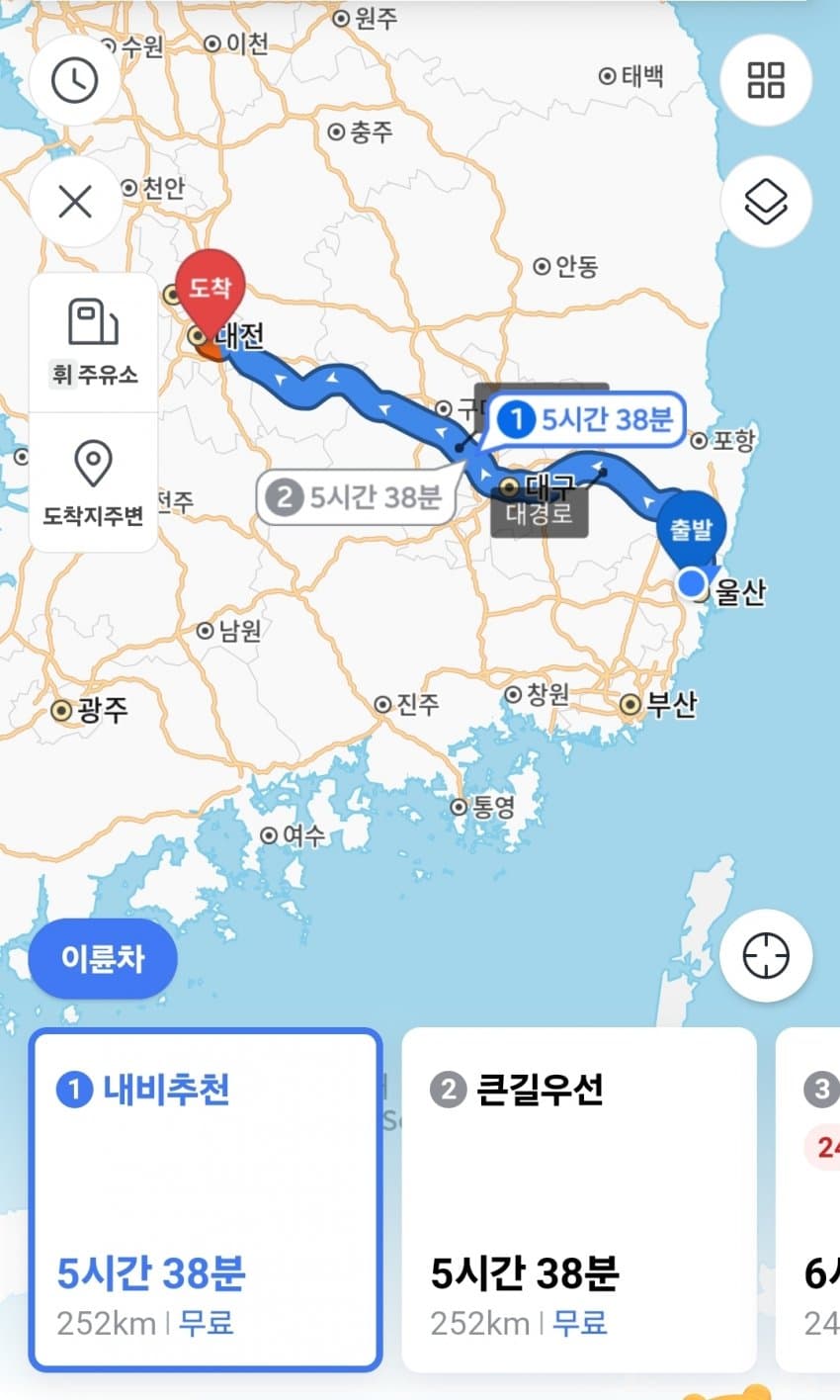Select the 내비추천 route card

[x=206, y=1199]
